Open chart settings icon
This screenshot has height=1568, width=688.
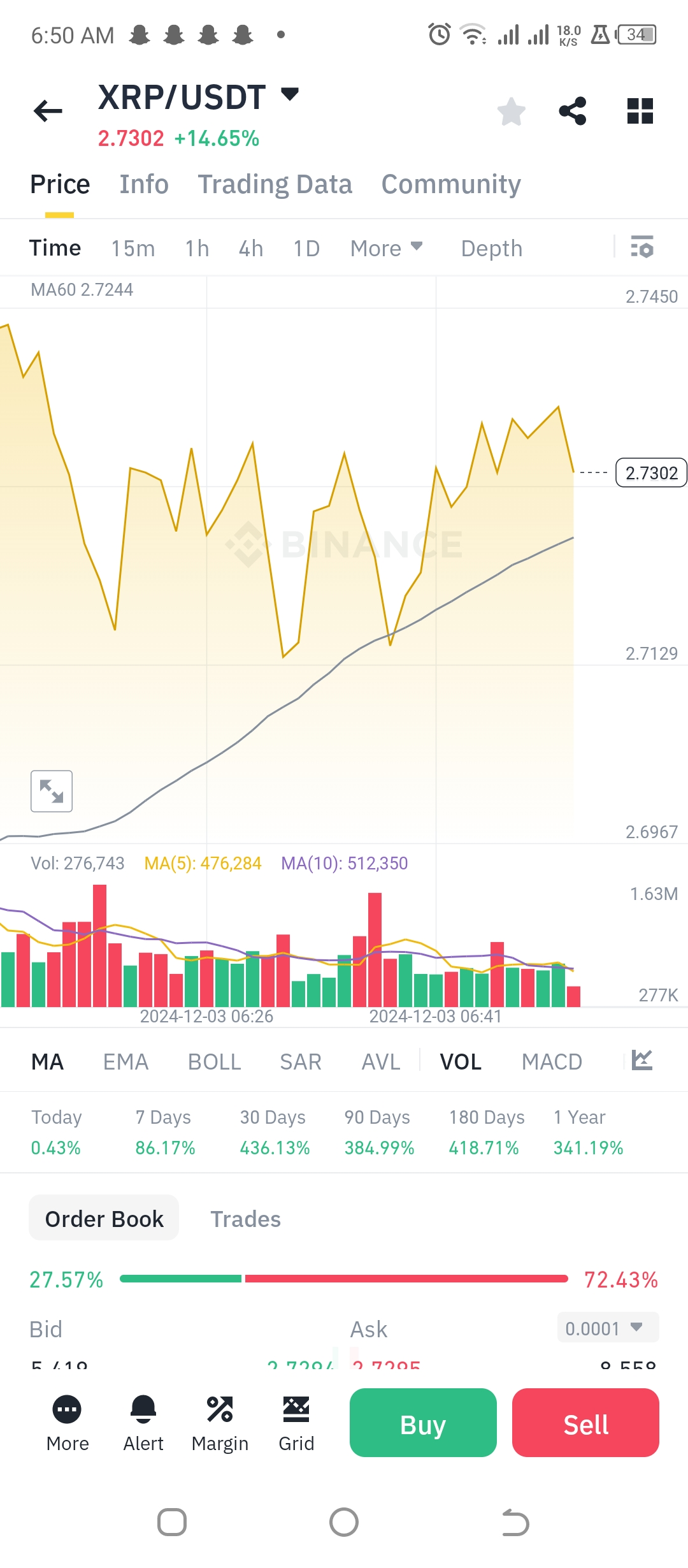click(x=641, y=247)
